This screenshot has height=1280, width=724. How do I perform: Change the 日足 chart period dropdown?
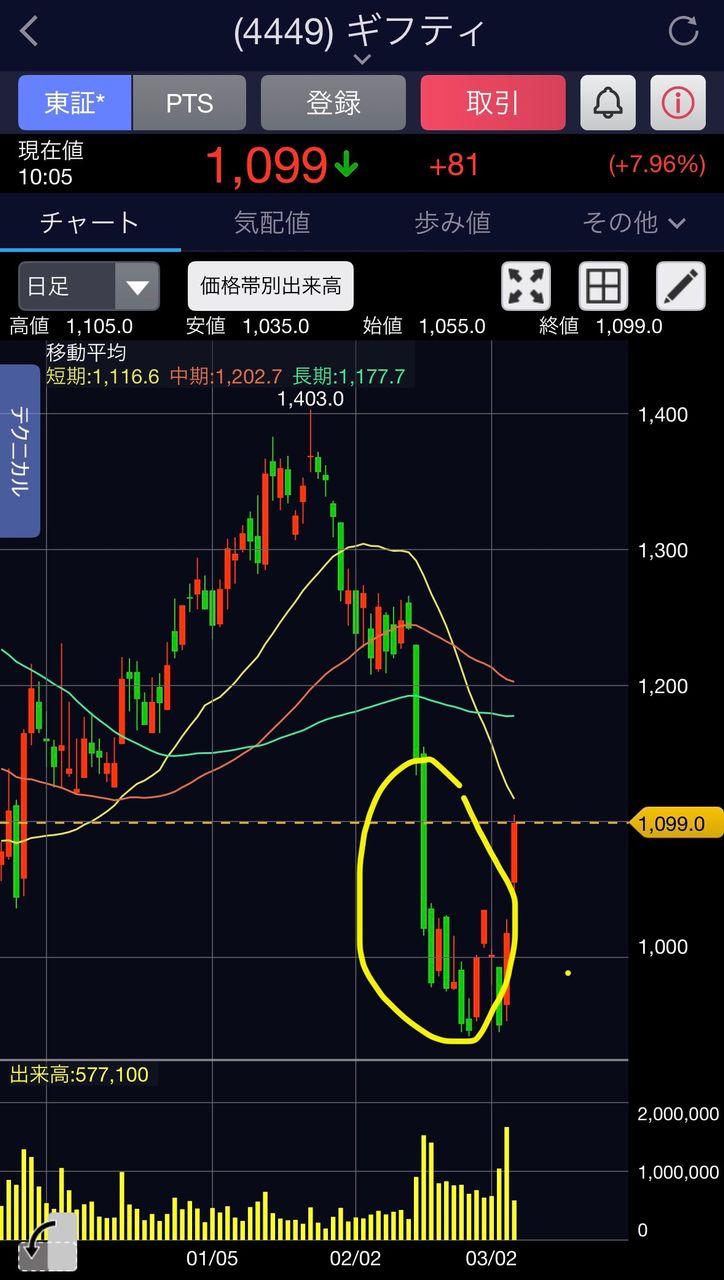[x=89, y=287]
